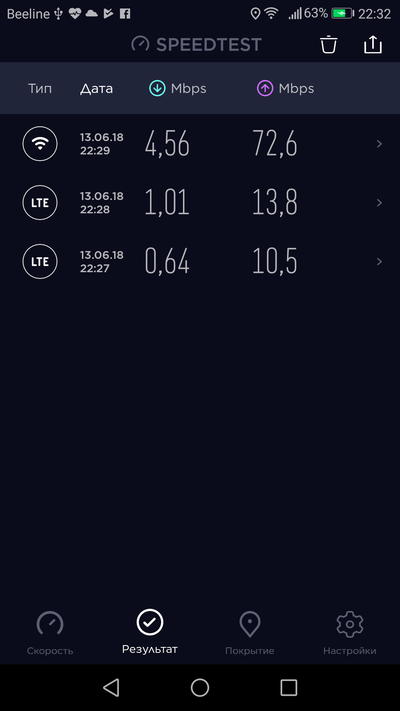Screen dimensions: 400x711
Task: Share results via the export icon
Action: 373,44
